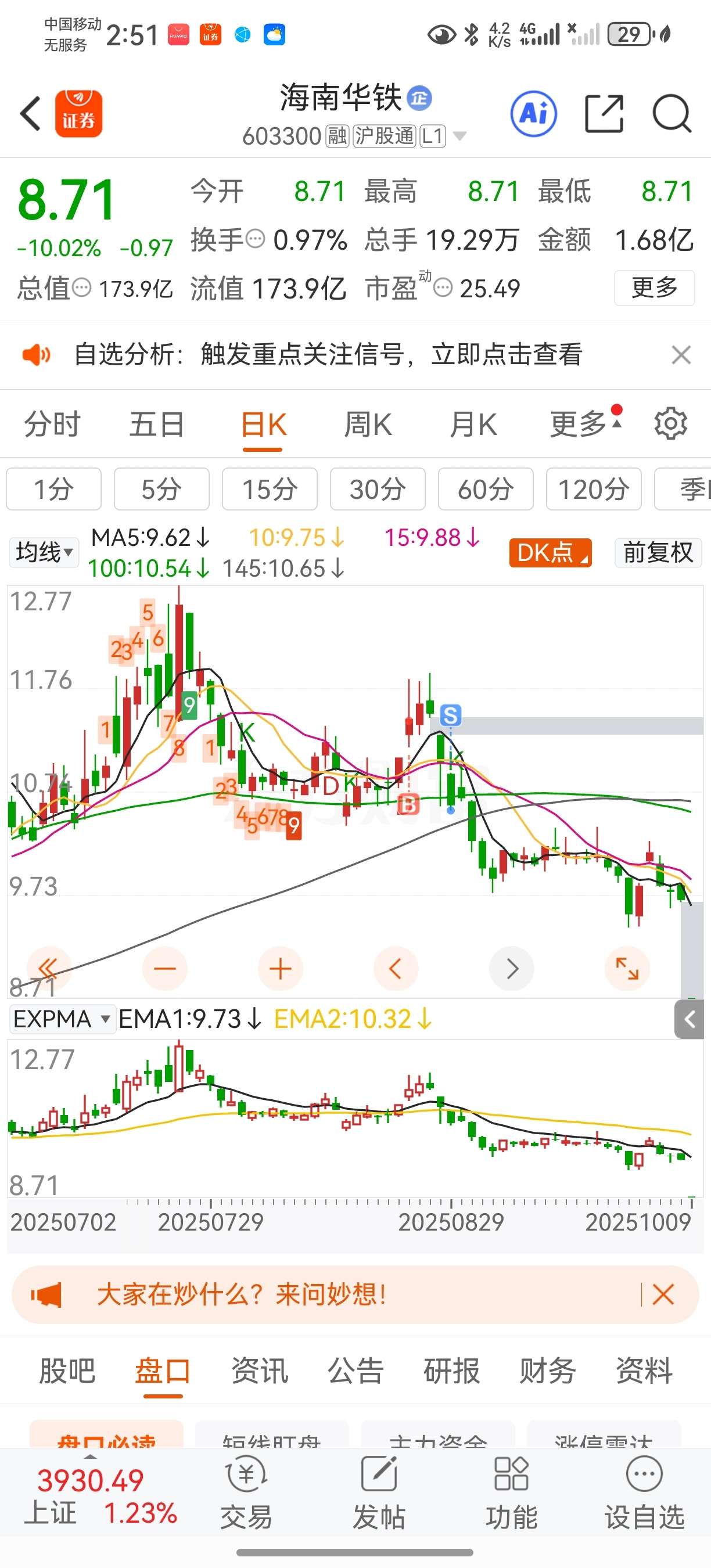Viewport: 711px width, 1568px height.
Task: Expand chart to full screen
Action: coord(627,969)
